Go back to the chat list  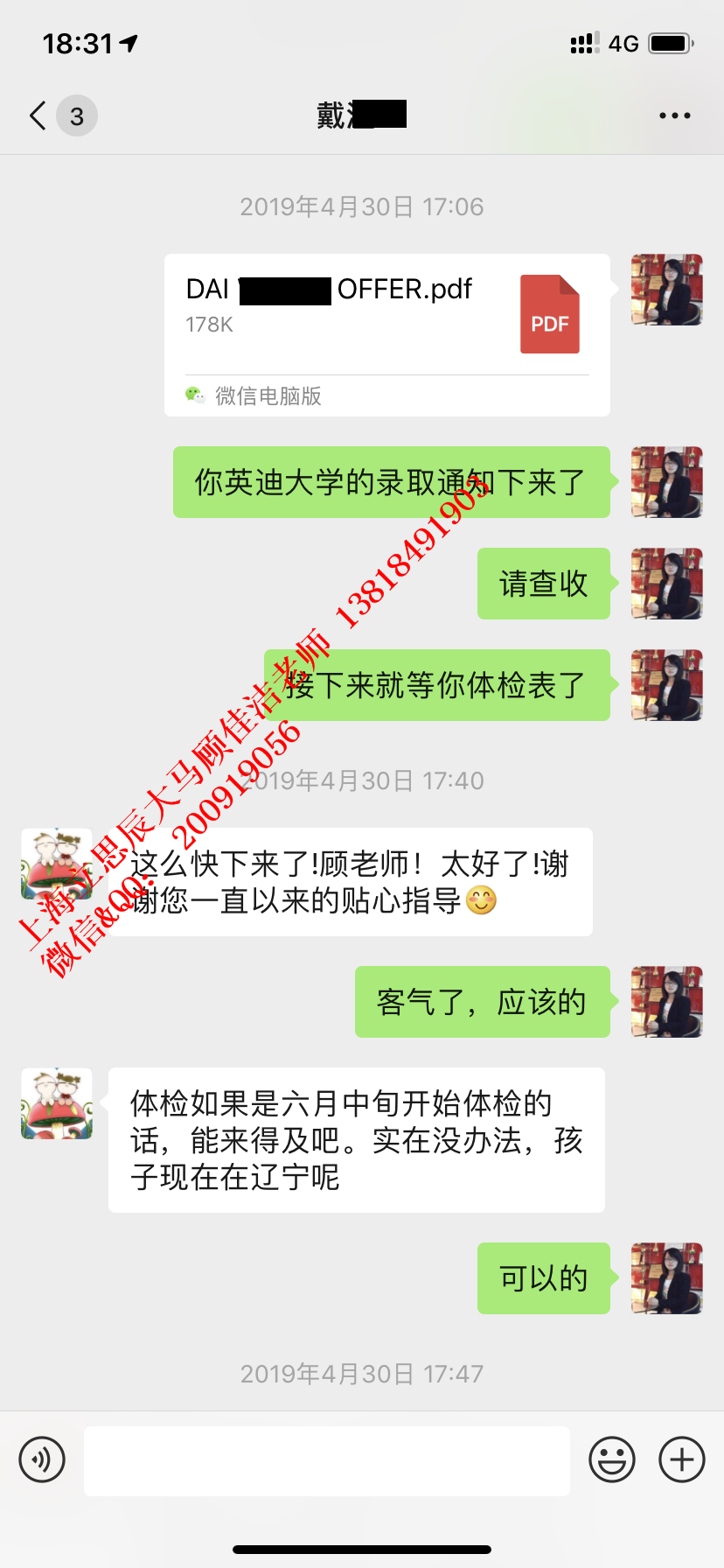pos(39,115)
